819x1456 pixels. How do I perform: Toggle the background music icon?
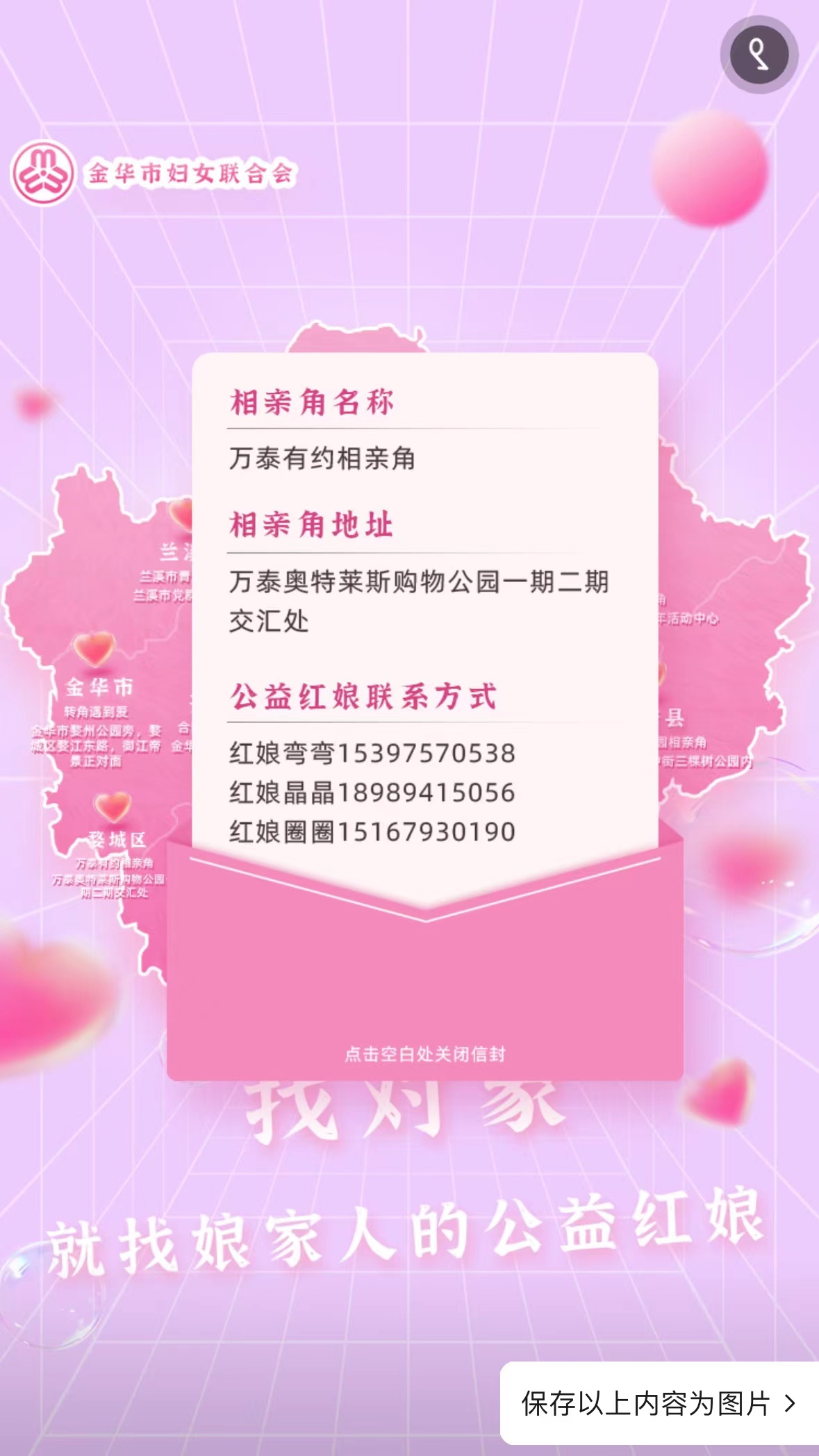[759, 55]
